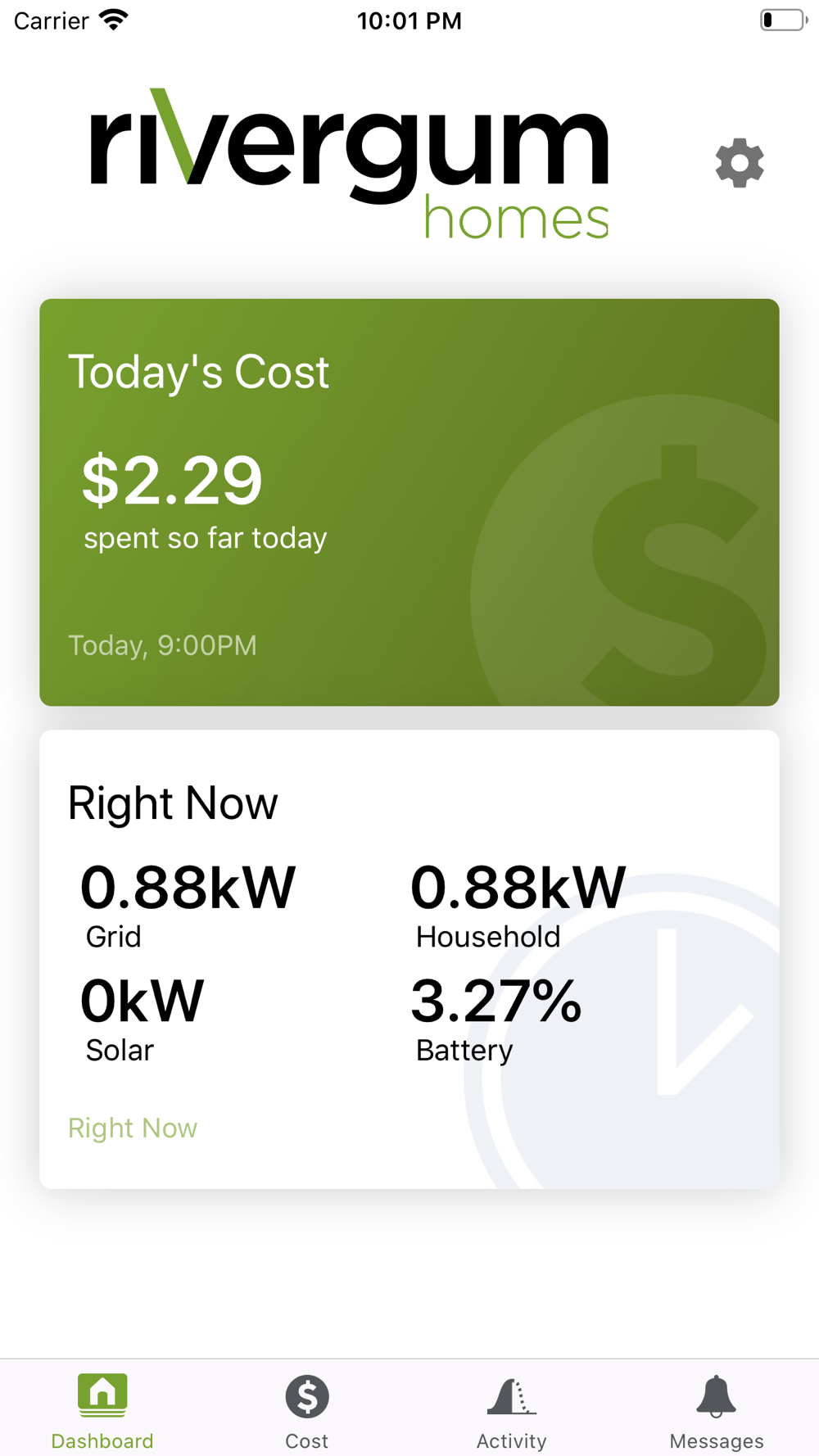Switch to the Dashboard tab
The image size is (819, 1456).
point(102,1410)
